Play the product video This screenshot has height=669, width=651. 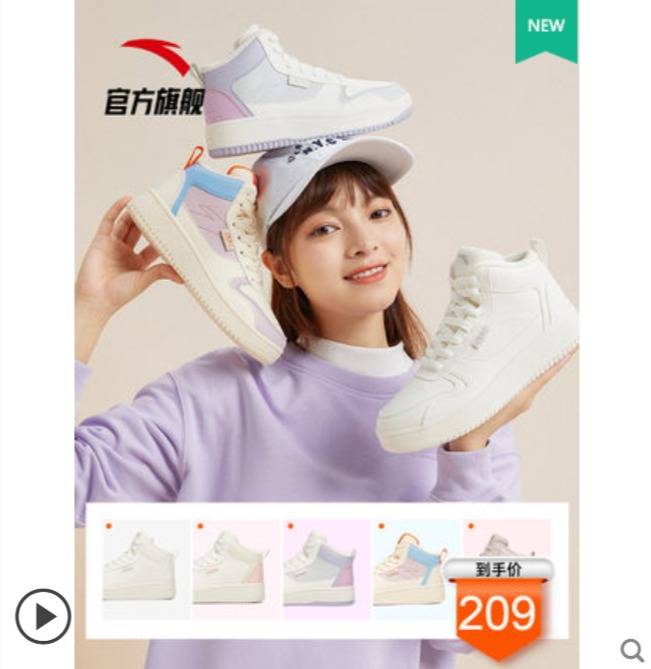tap(43, 616)
